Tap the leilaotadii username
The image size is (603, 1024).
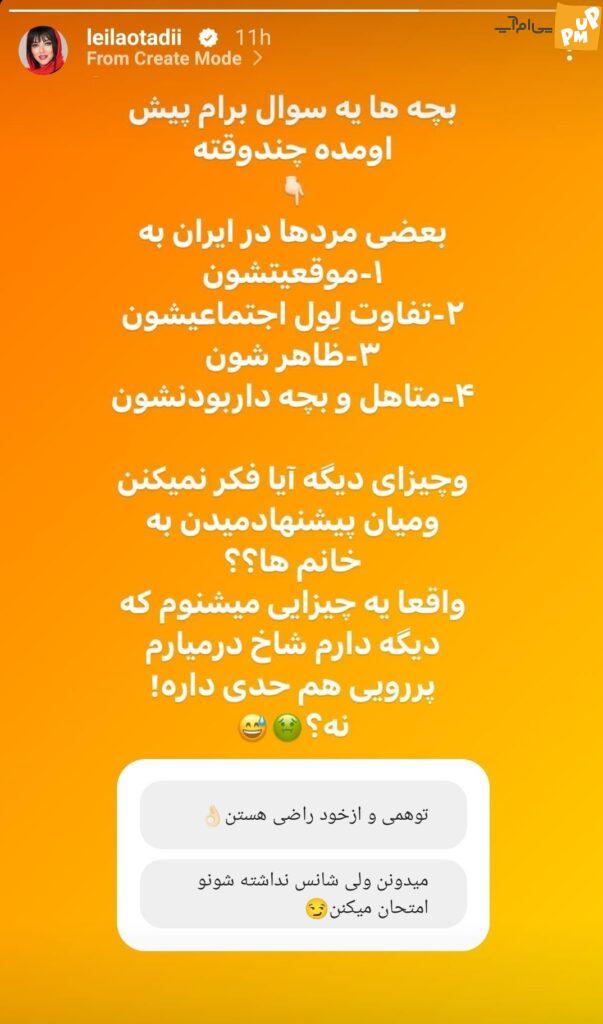(x=139, y=38)
